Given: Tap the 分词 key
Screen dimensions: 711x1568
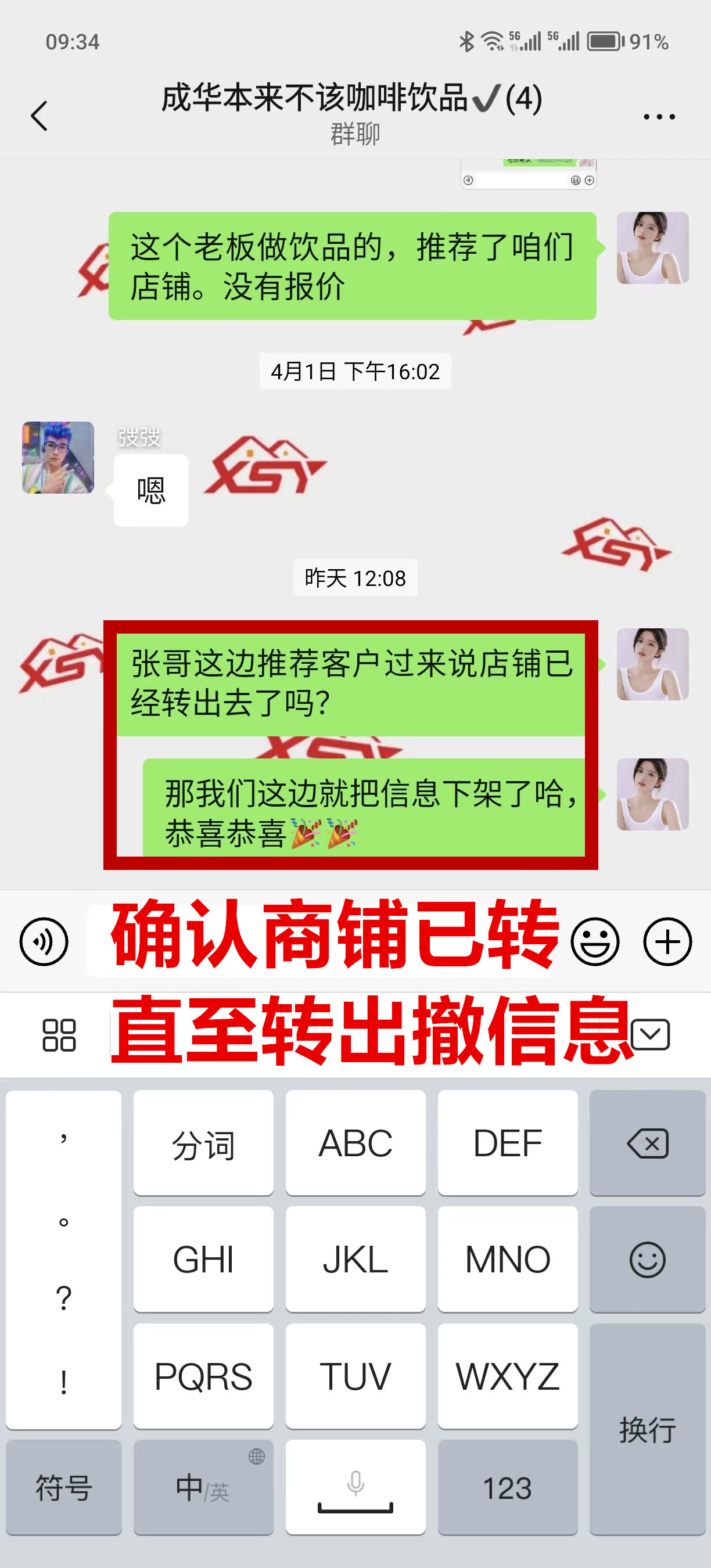Looking at the screenshot, I should tap(203, 1143).
